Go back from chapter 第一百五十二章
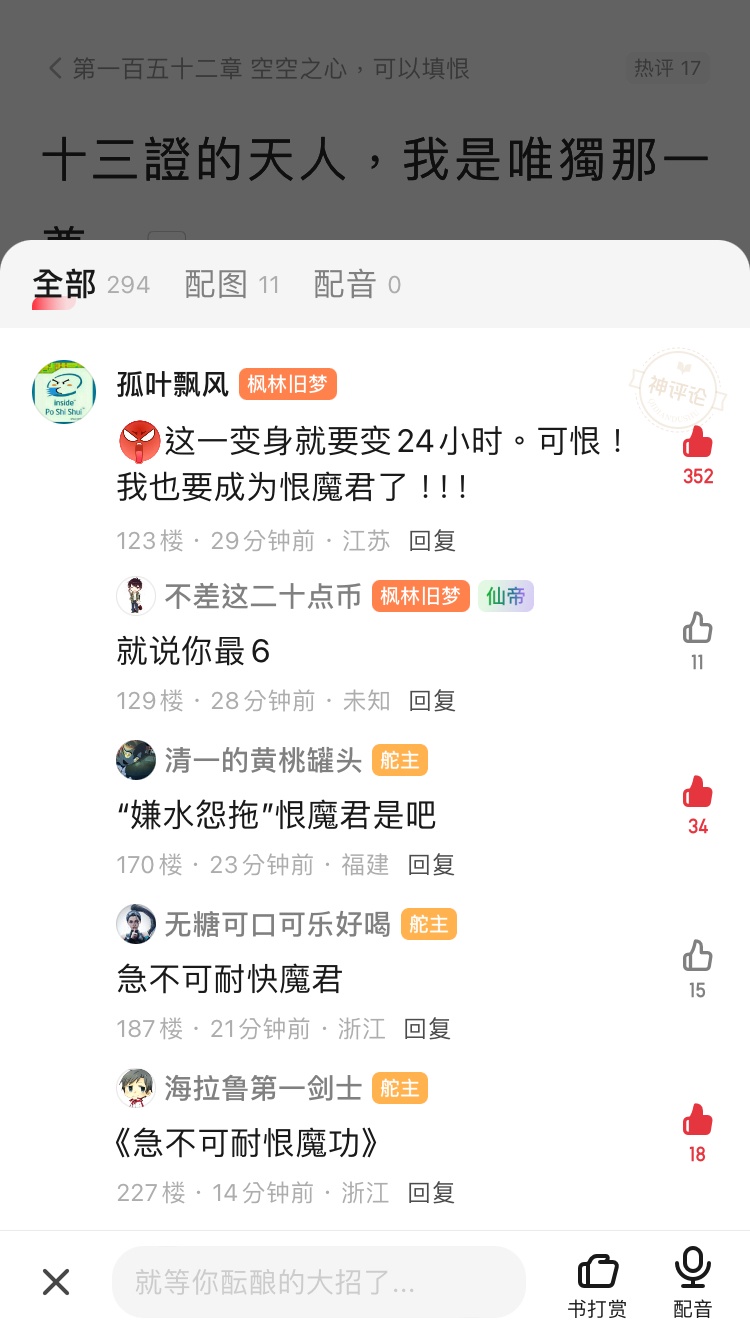The height and width of the screenshot is (1334, 750). tap(55, 68)
